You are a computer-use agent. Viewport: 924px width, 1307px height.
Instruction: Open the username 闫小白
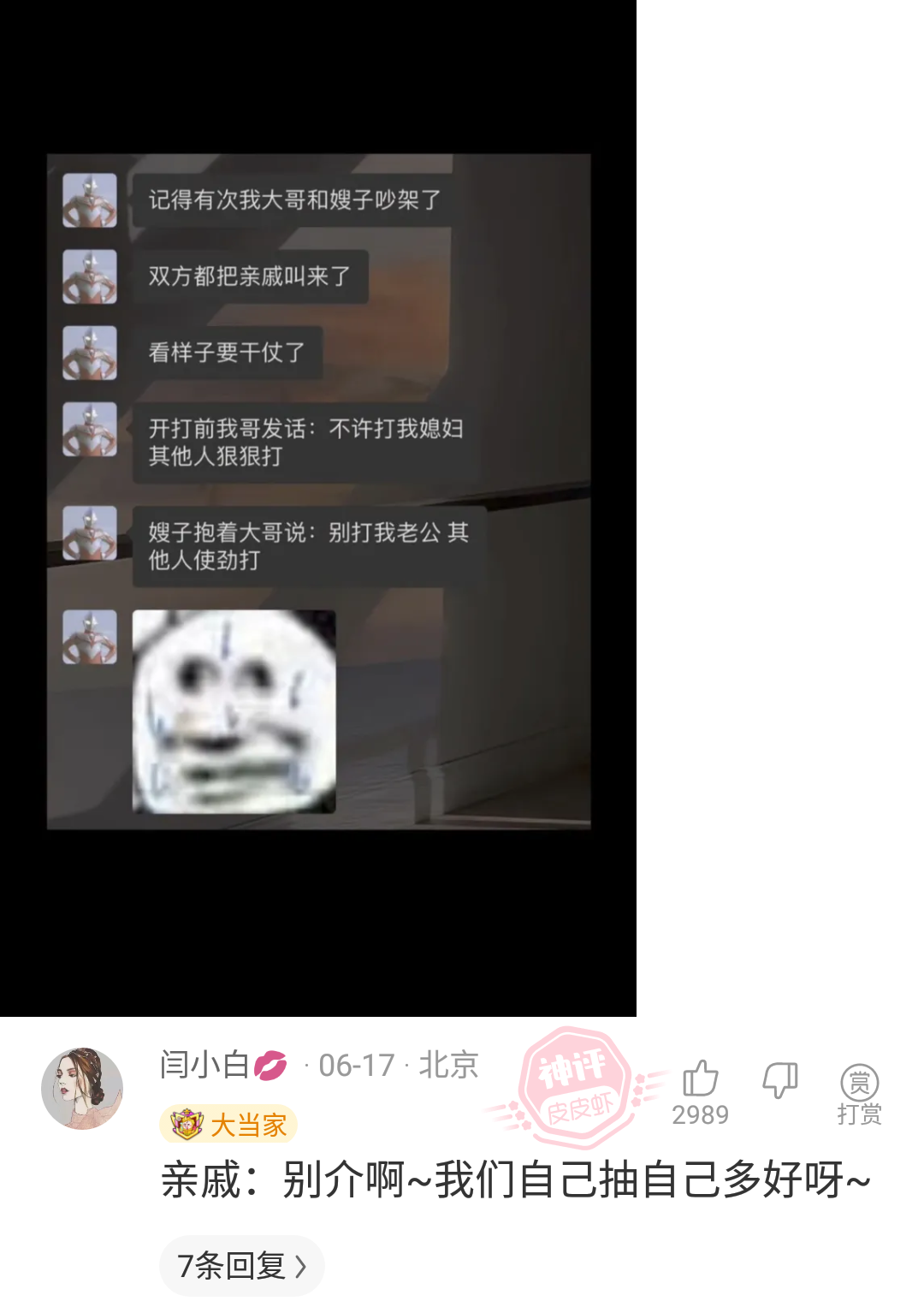coord(204,1066)
